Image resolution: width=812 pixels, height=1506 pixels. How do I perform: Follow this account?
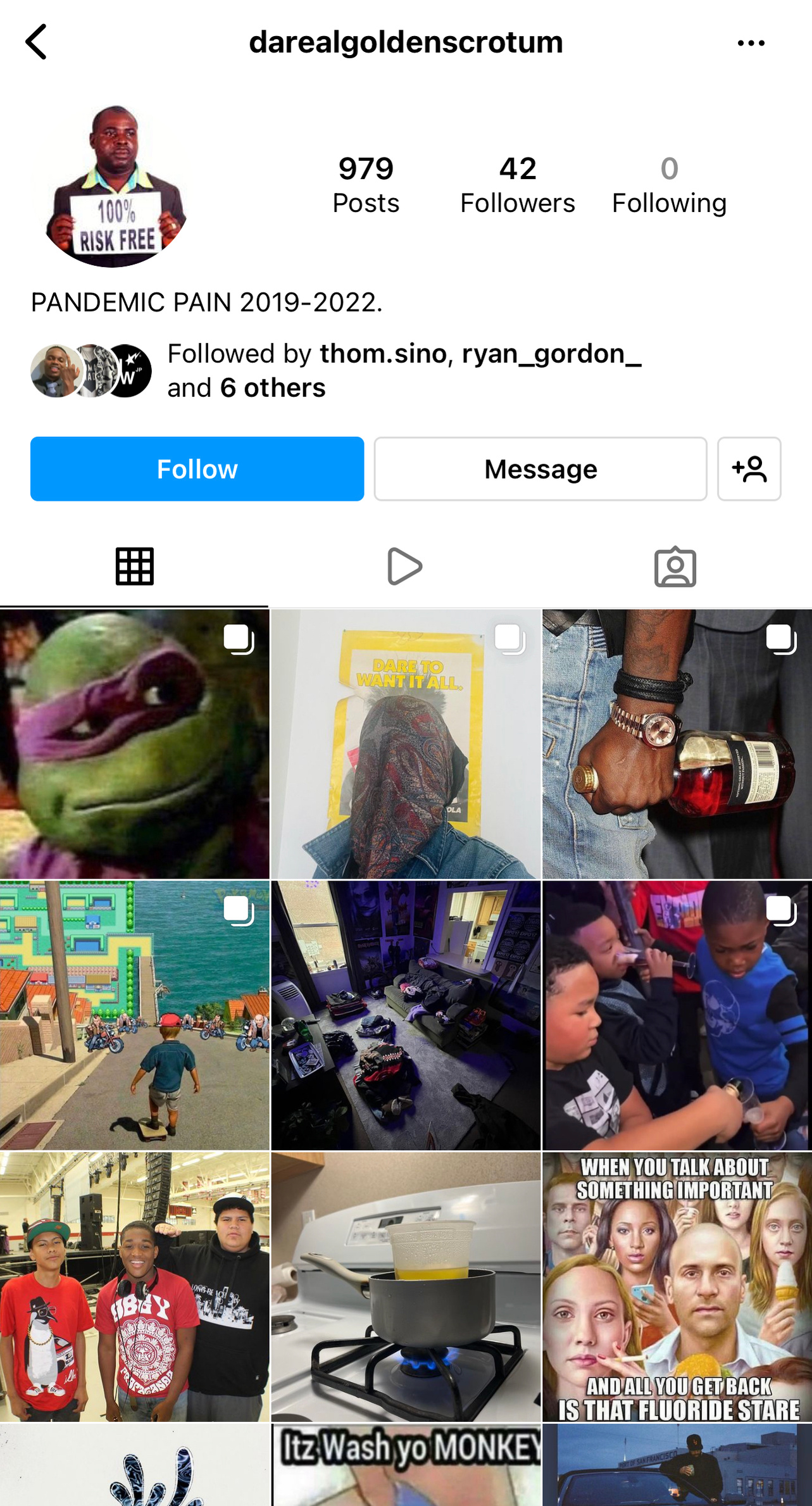[x=197, y=469]
